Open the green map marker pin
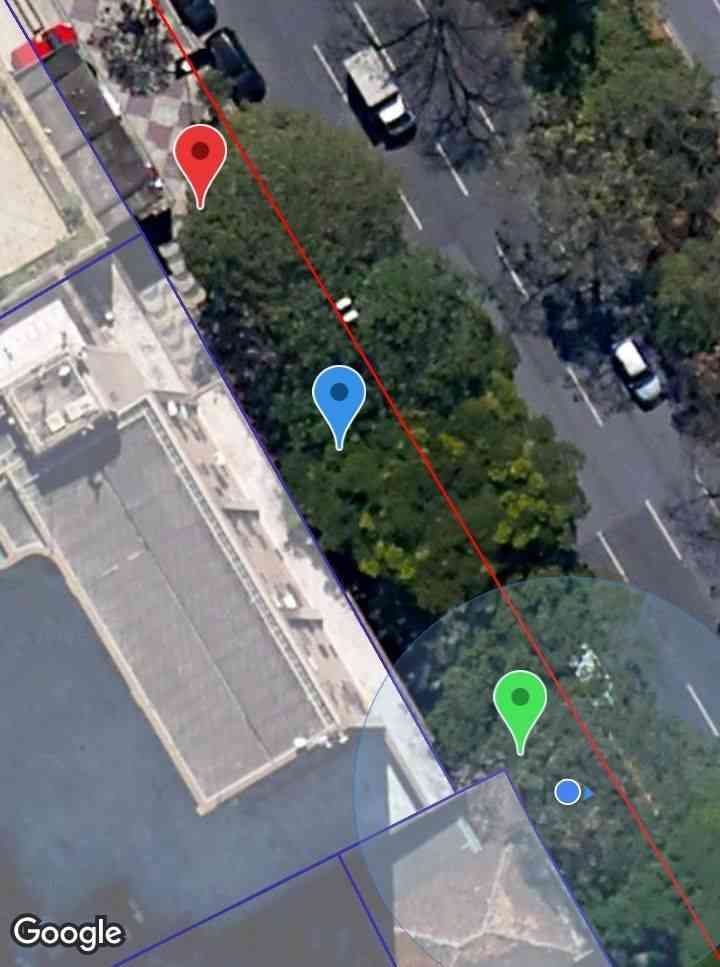 (x=520, y=700)
